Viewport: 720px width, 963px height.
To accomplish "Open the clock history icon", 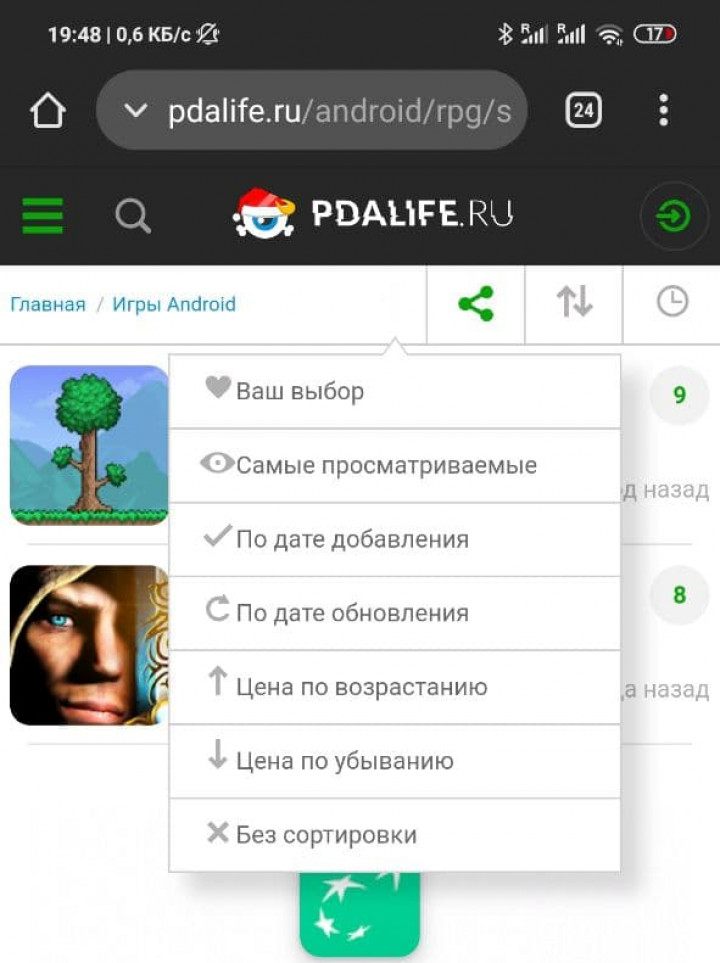I will pos(672,302).
